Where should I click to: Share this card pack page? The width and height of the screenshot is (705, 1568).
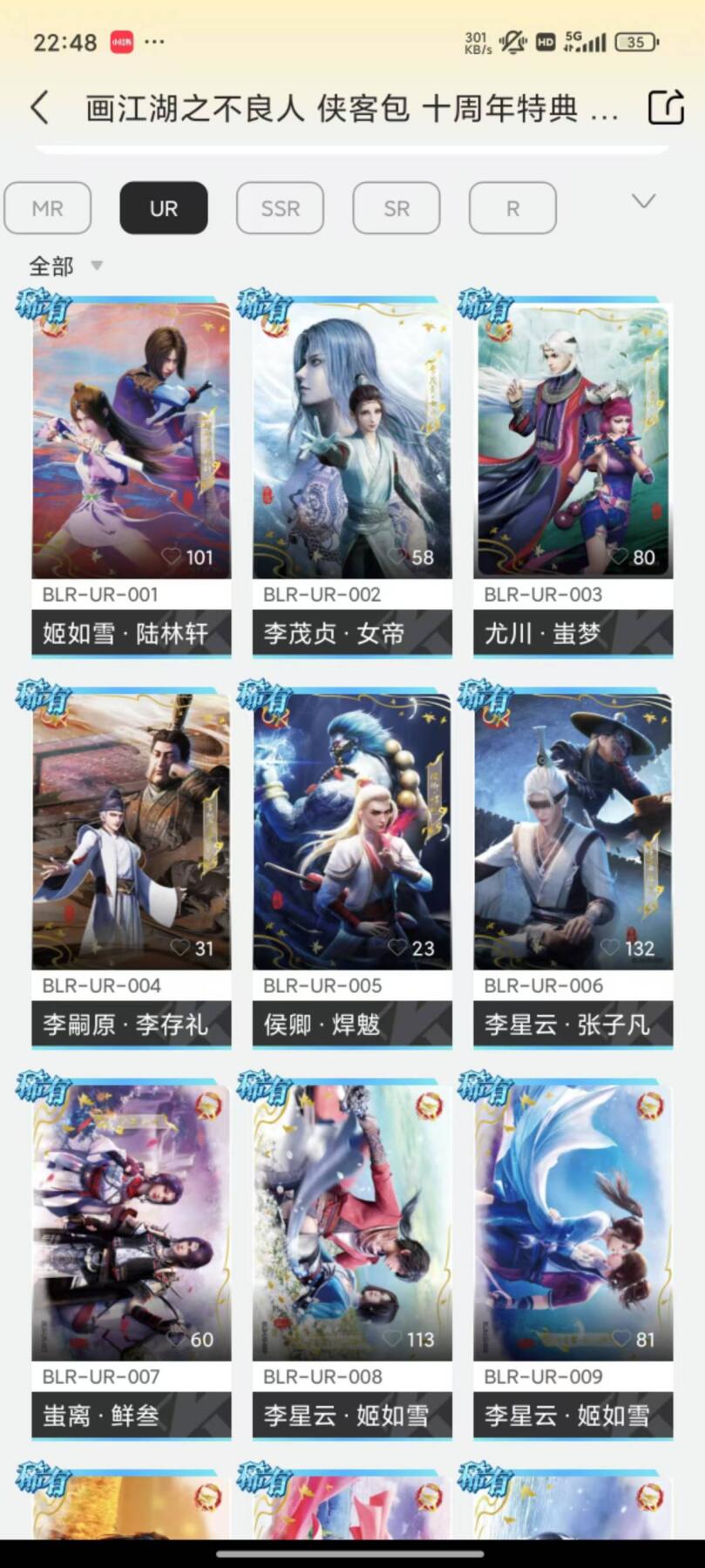pyautogui.click(x=666, y=108)
